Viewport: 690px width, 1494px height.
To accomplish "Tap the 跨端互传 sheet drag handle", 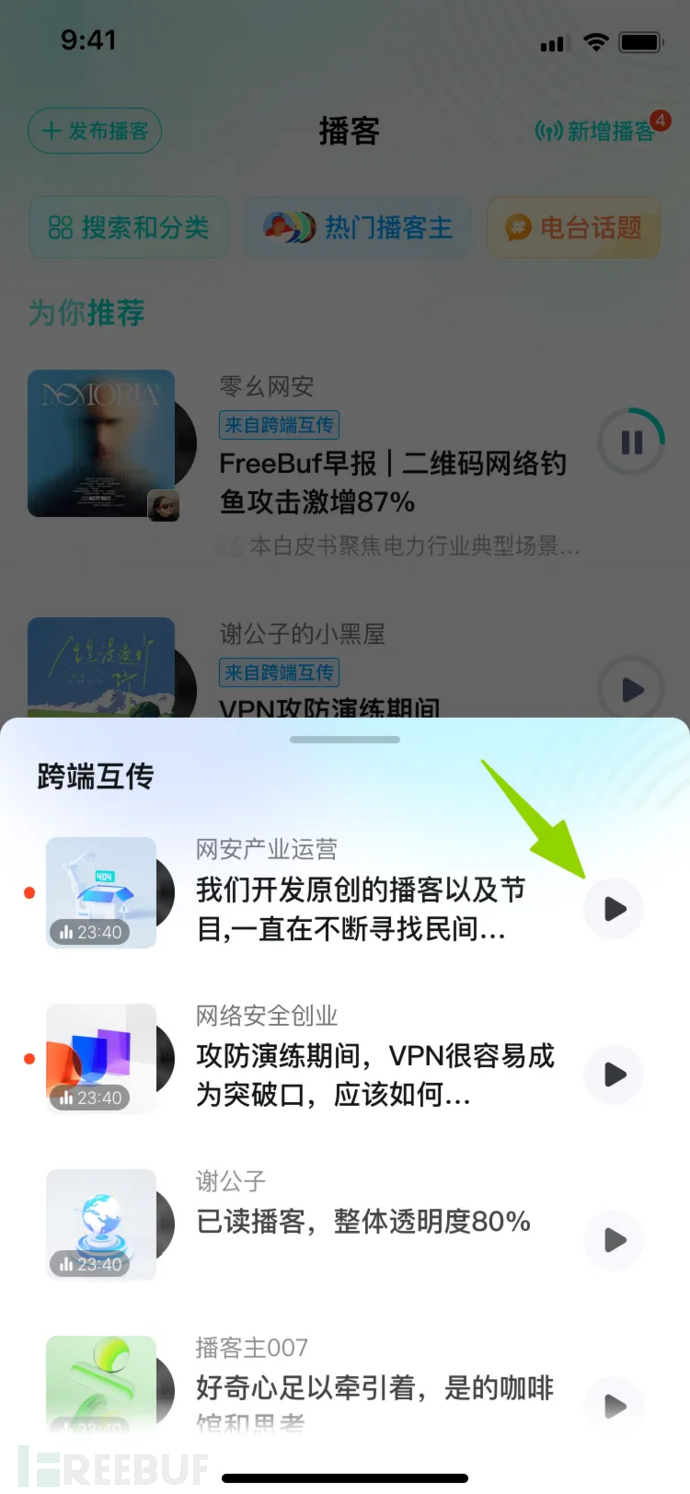I will pos(345,740).
